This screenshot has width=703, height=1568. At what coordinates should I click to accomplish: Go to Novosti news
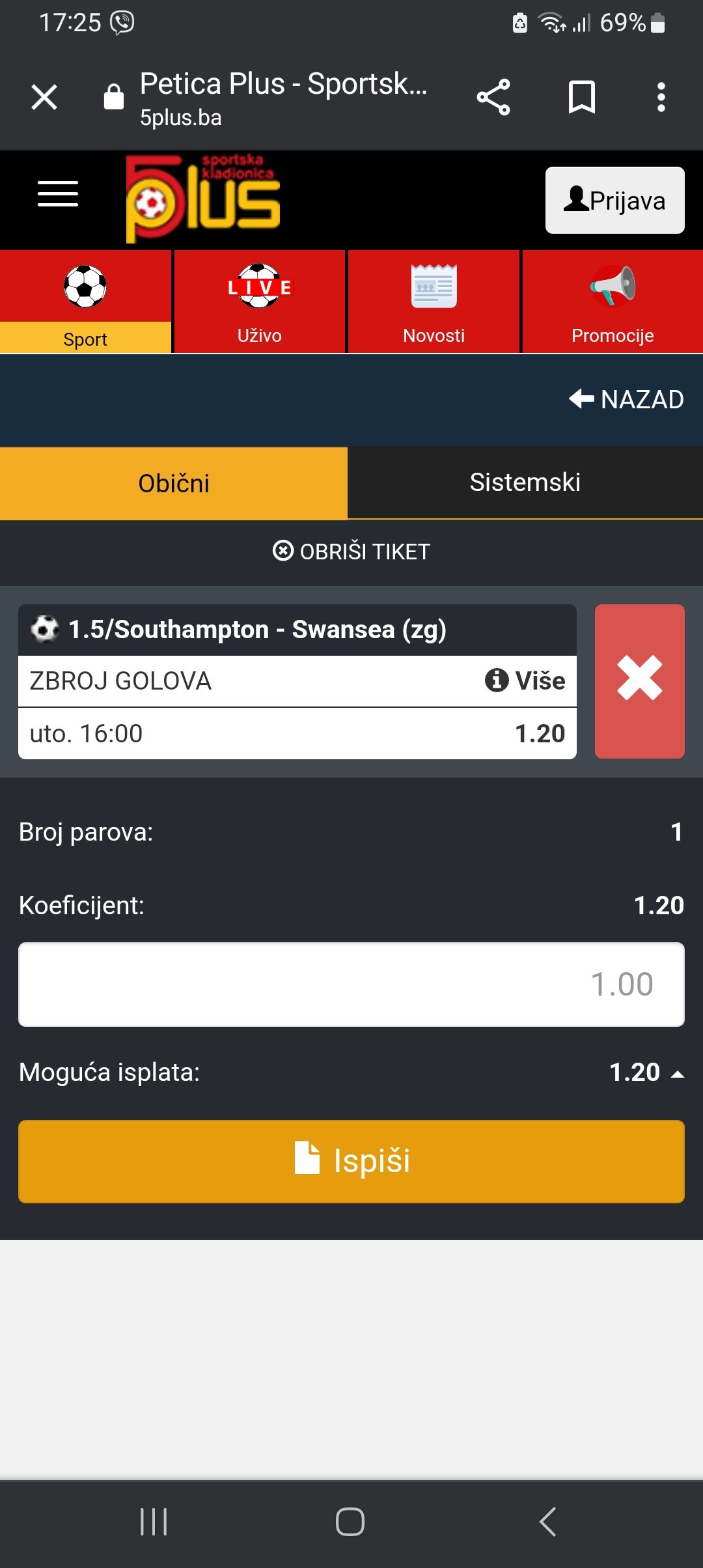click(434, 302)
